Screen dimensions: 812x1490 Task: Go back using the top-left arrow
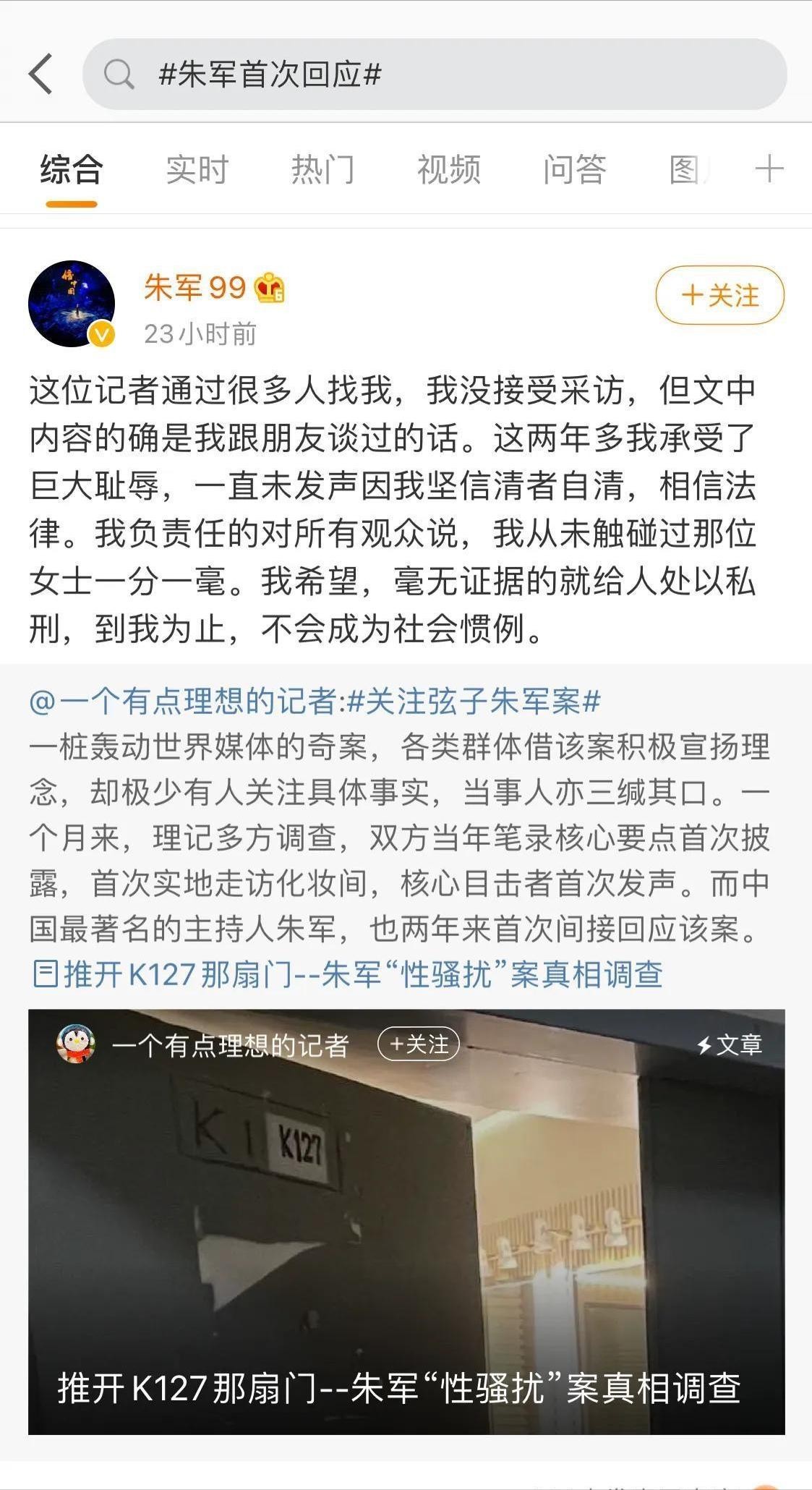(x=41, y=74)
